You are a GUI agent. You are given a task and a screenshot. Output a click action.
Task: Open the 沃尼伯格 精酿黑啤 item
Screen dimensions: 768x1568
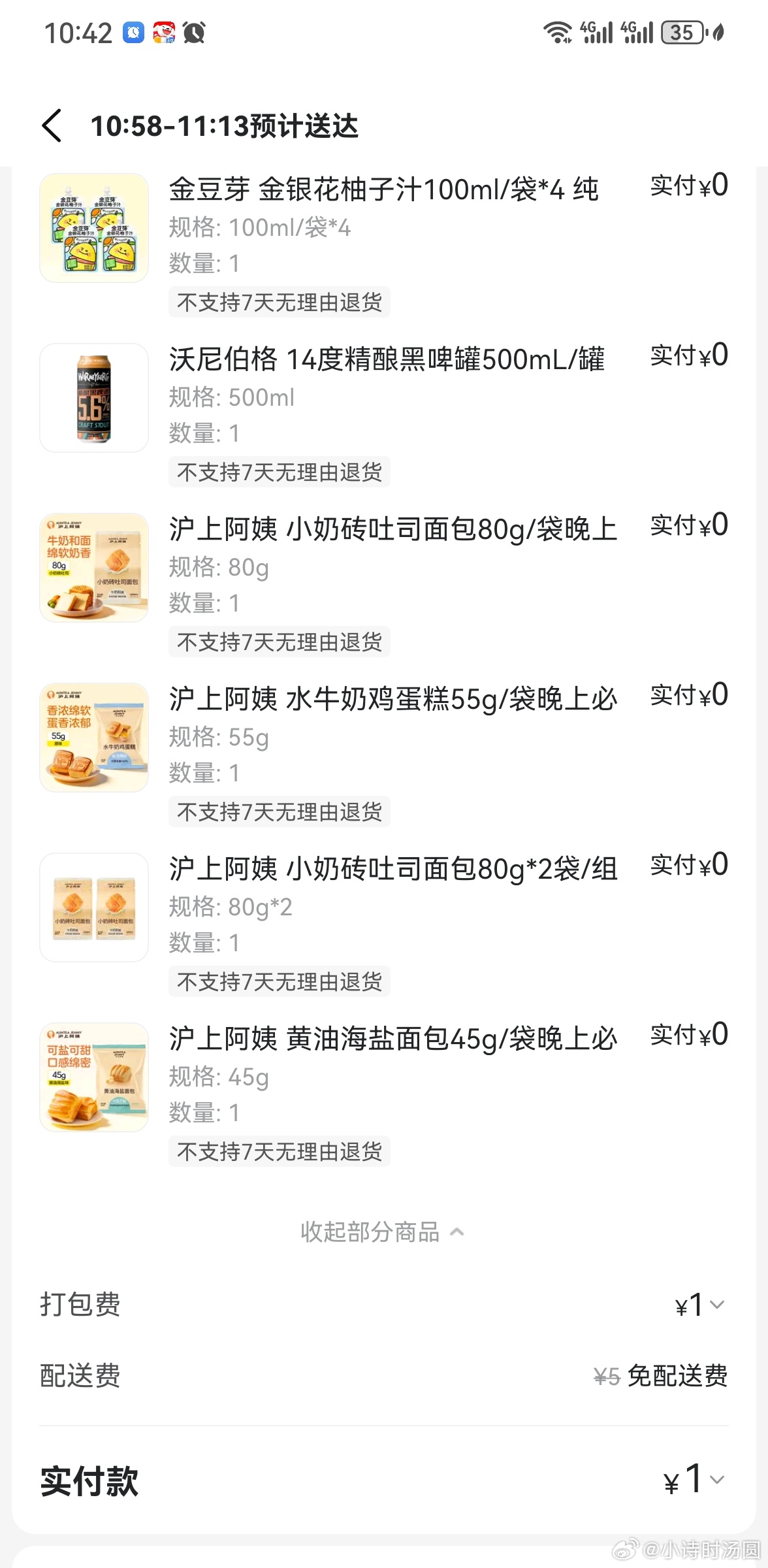pyautogui.click(x=386, y=360)
